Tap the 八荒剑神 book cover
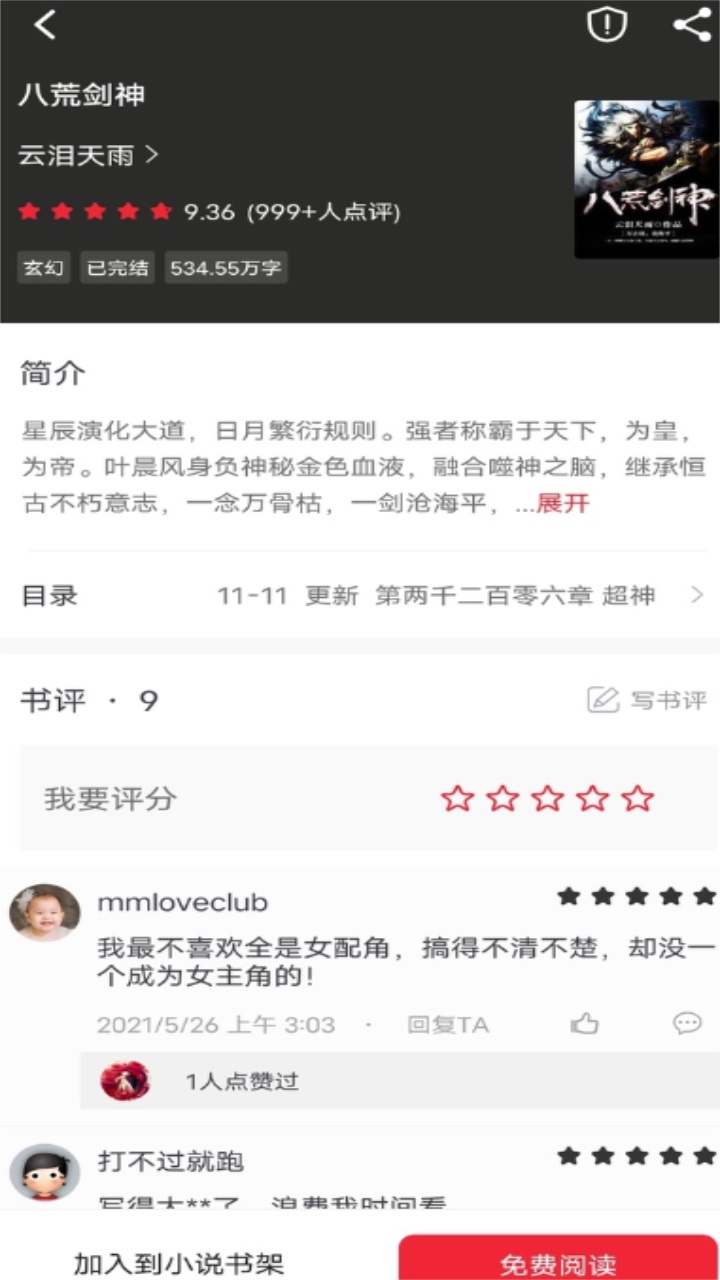Viewport: 720px width, 1280px height. 646,179
